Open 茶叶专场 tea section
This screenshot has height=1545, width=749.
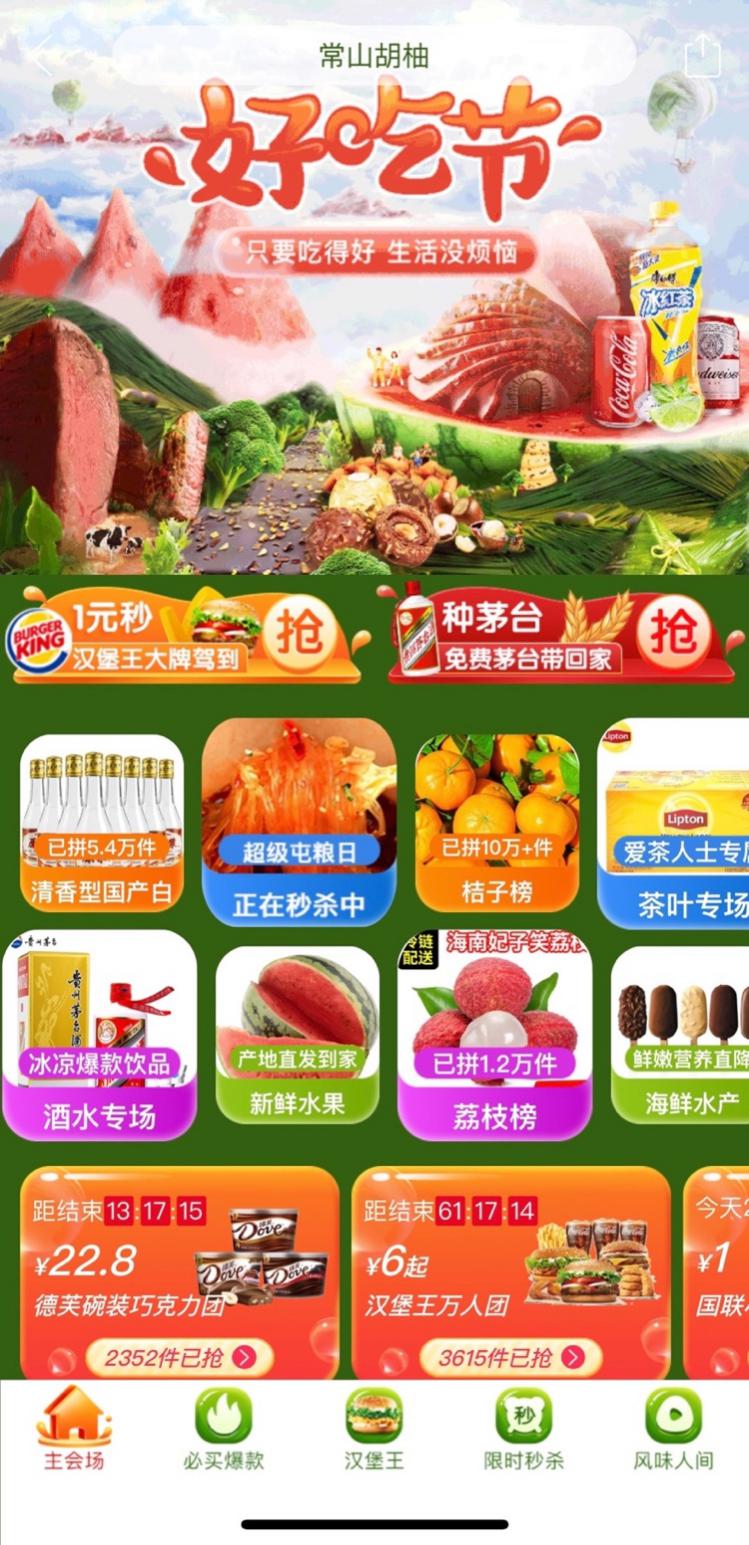point(675,822)
